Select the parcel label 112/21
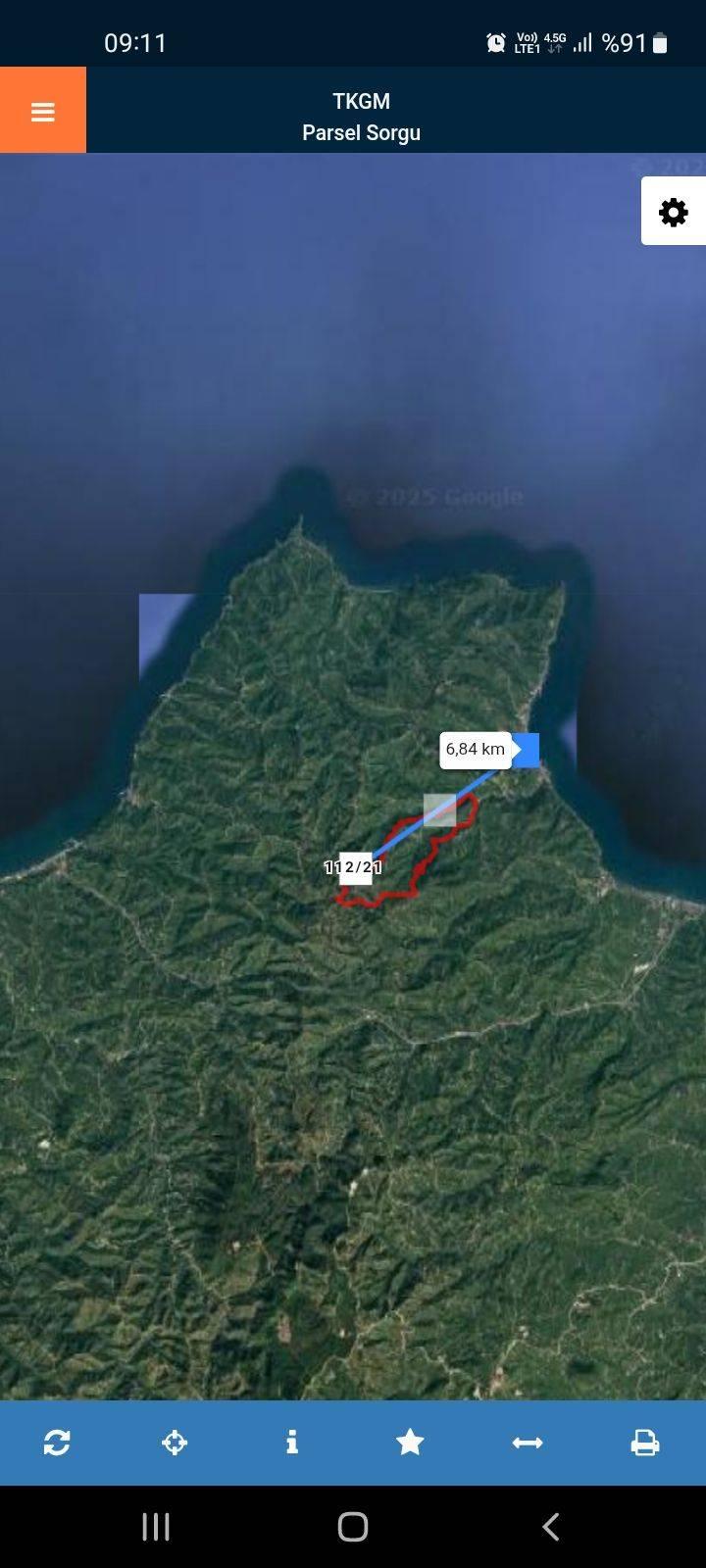 pos(355,867)
